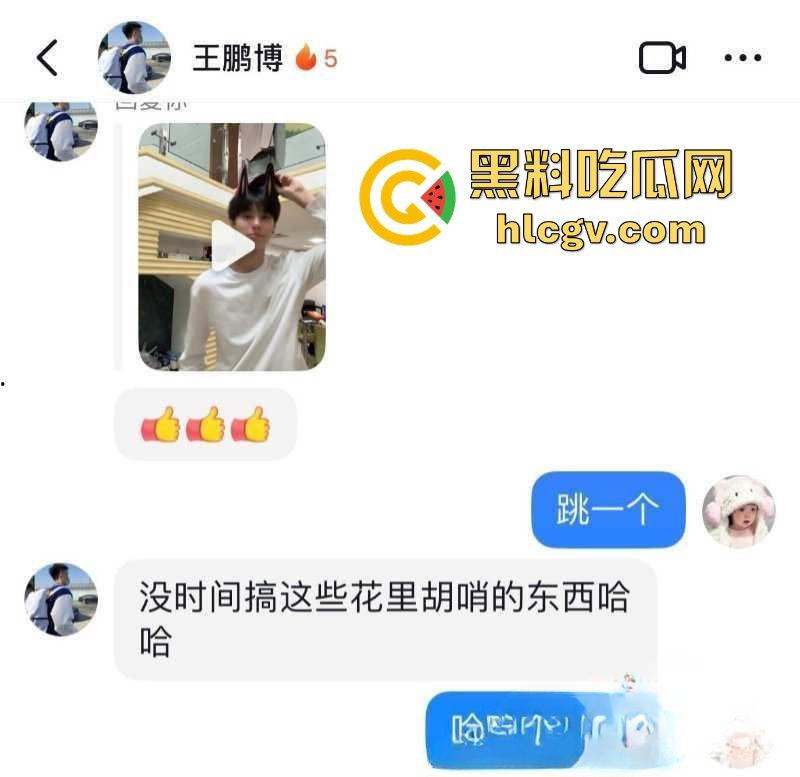This screenshot has width=800, height=777.
Task: Open my avatar beside 跳一个 message
Action: click(x=739, y=511)
